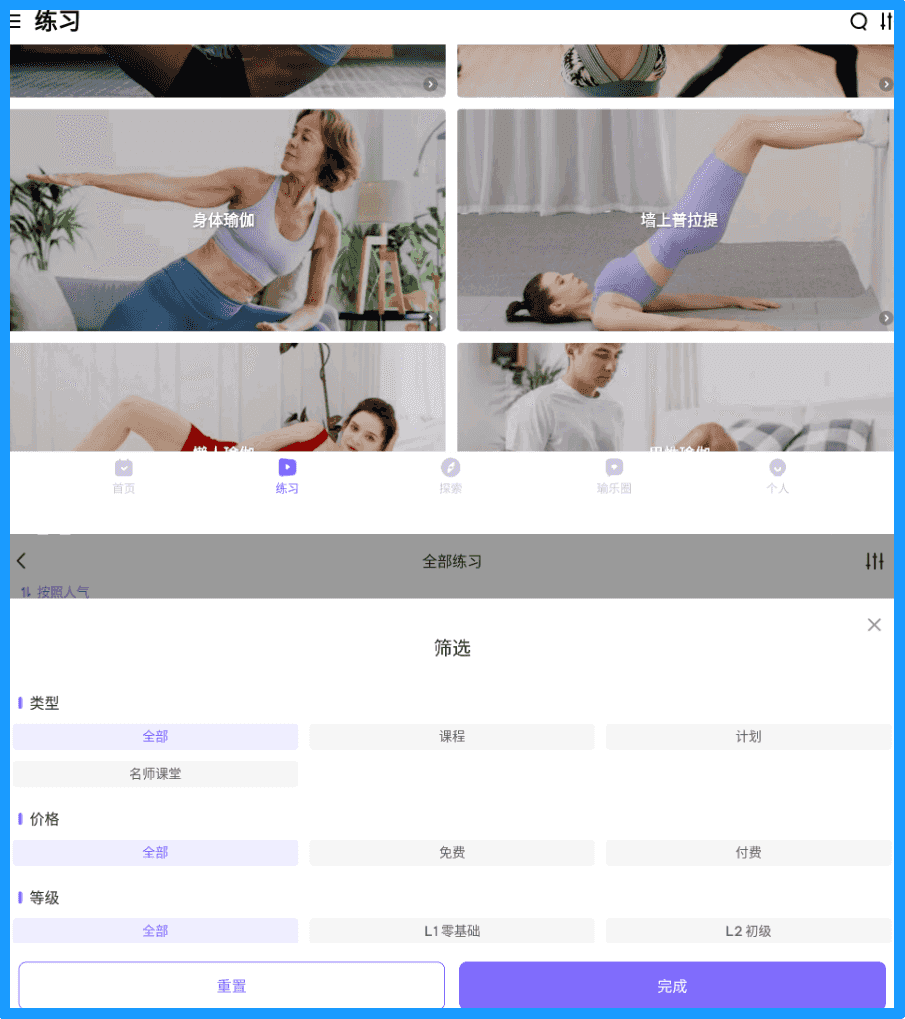
Task: Go back from 全部练习
Action: (22, 561)
